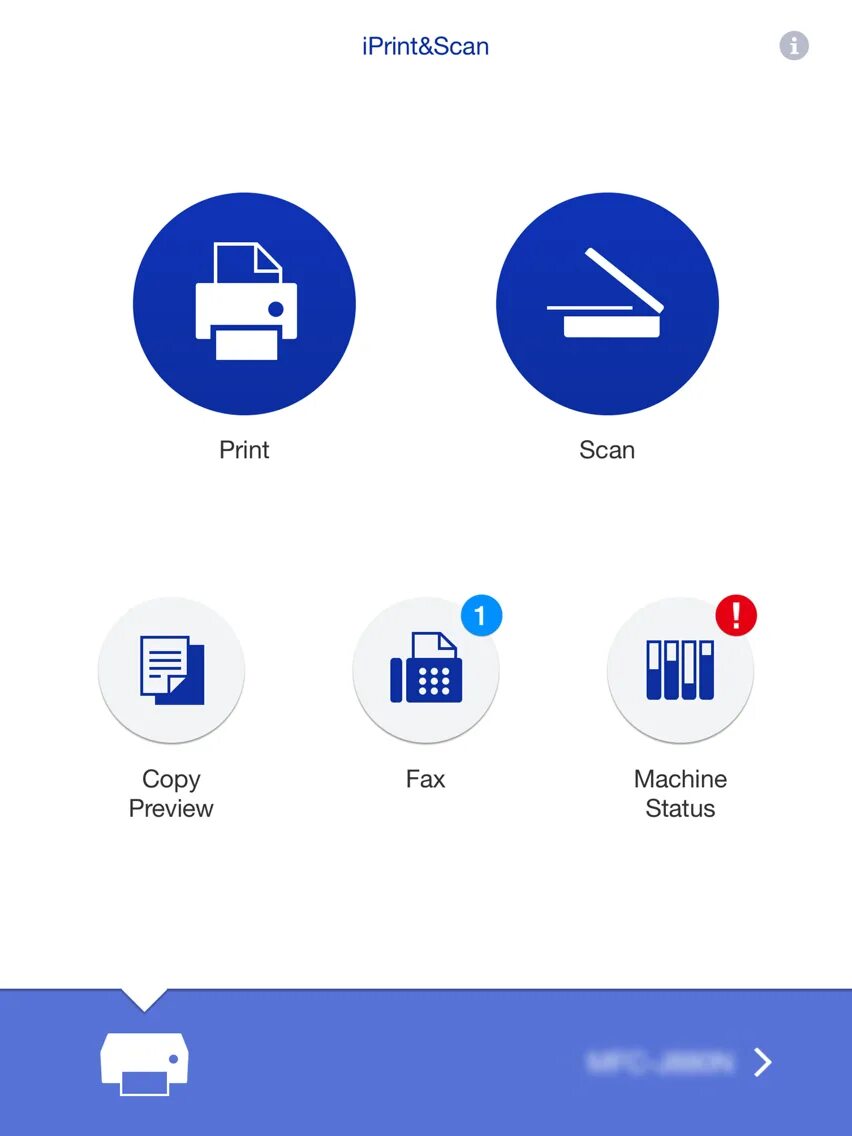The height and width of the screenshot is (1136, 852).
Task: Start the Print function
Action: point(244,304)
